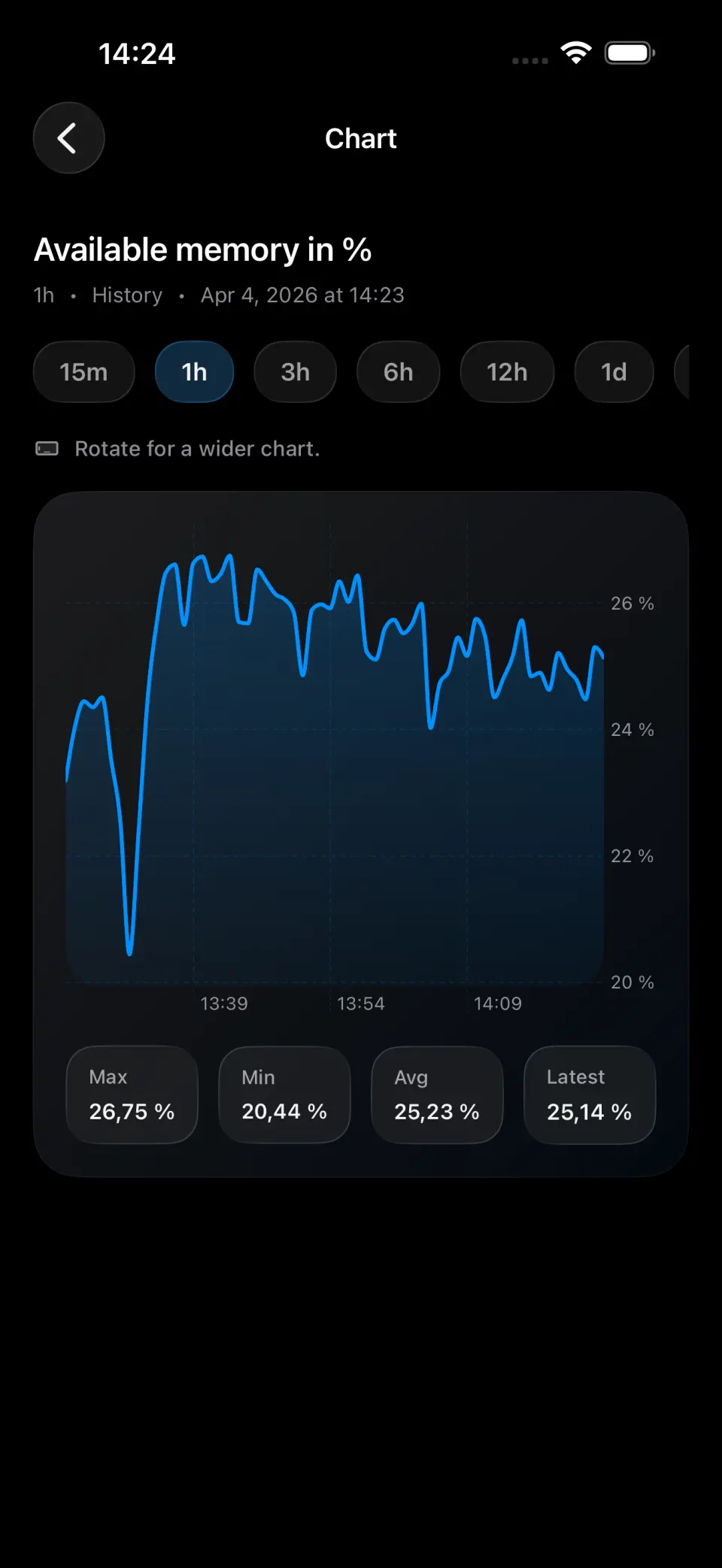Tap the Wi-Fi status icon
The width and height of the screenshot is (722, 1568).
(x=575, y=53)
